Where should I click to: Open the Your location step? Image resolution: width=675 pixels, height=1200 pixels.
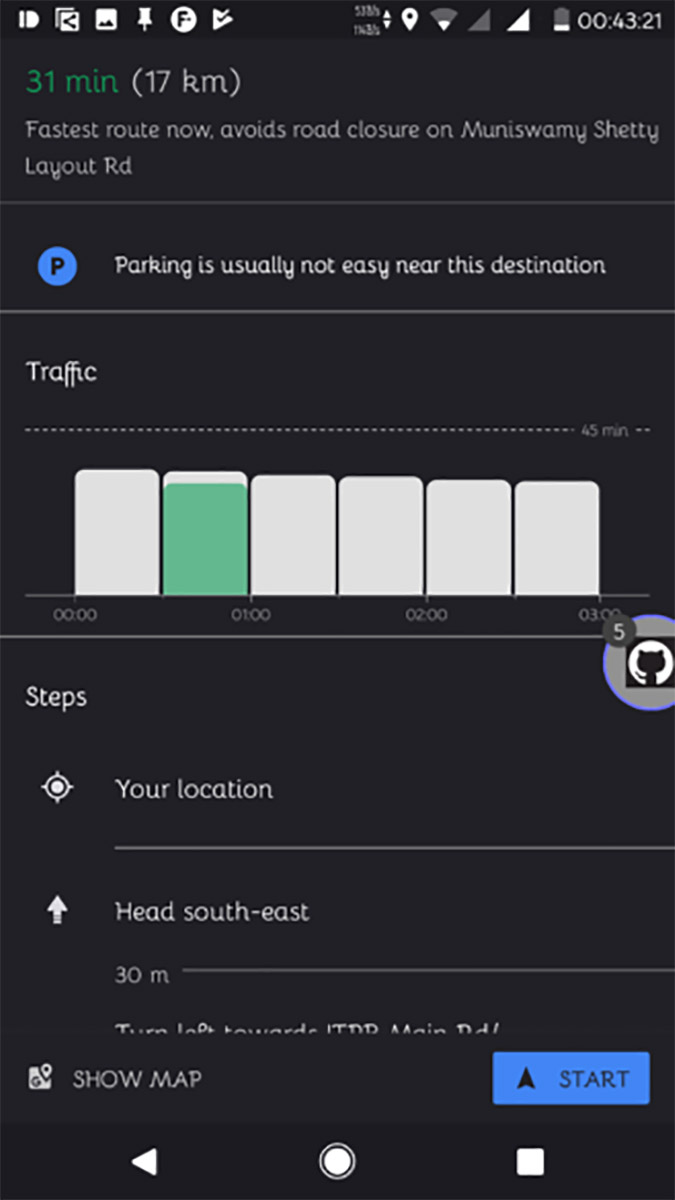coord(194,789)
